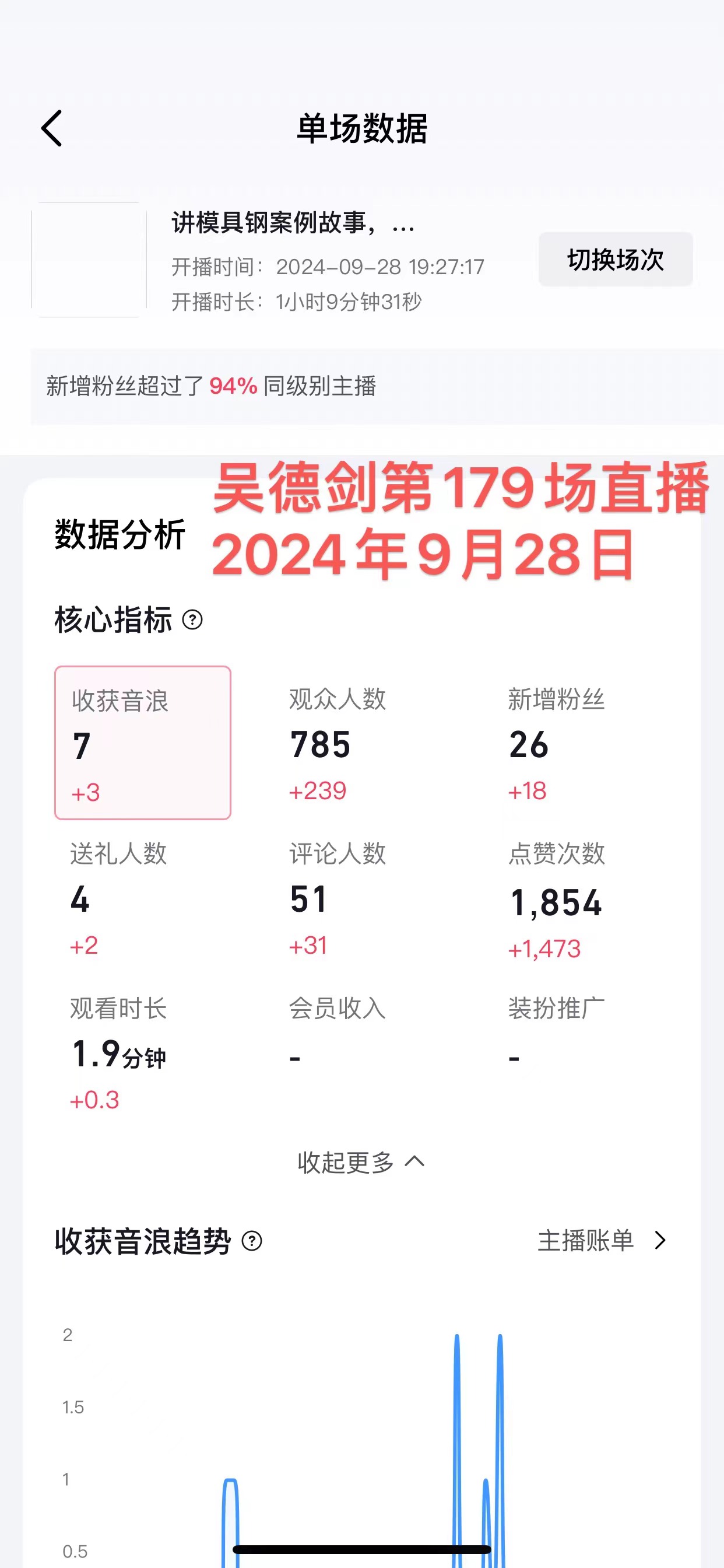
Task: Open the help icon beside 收获音浪趋势
Action: point(252,1241)
